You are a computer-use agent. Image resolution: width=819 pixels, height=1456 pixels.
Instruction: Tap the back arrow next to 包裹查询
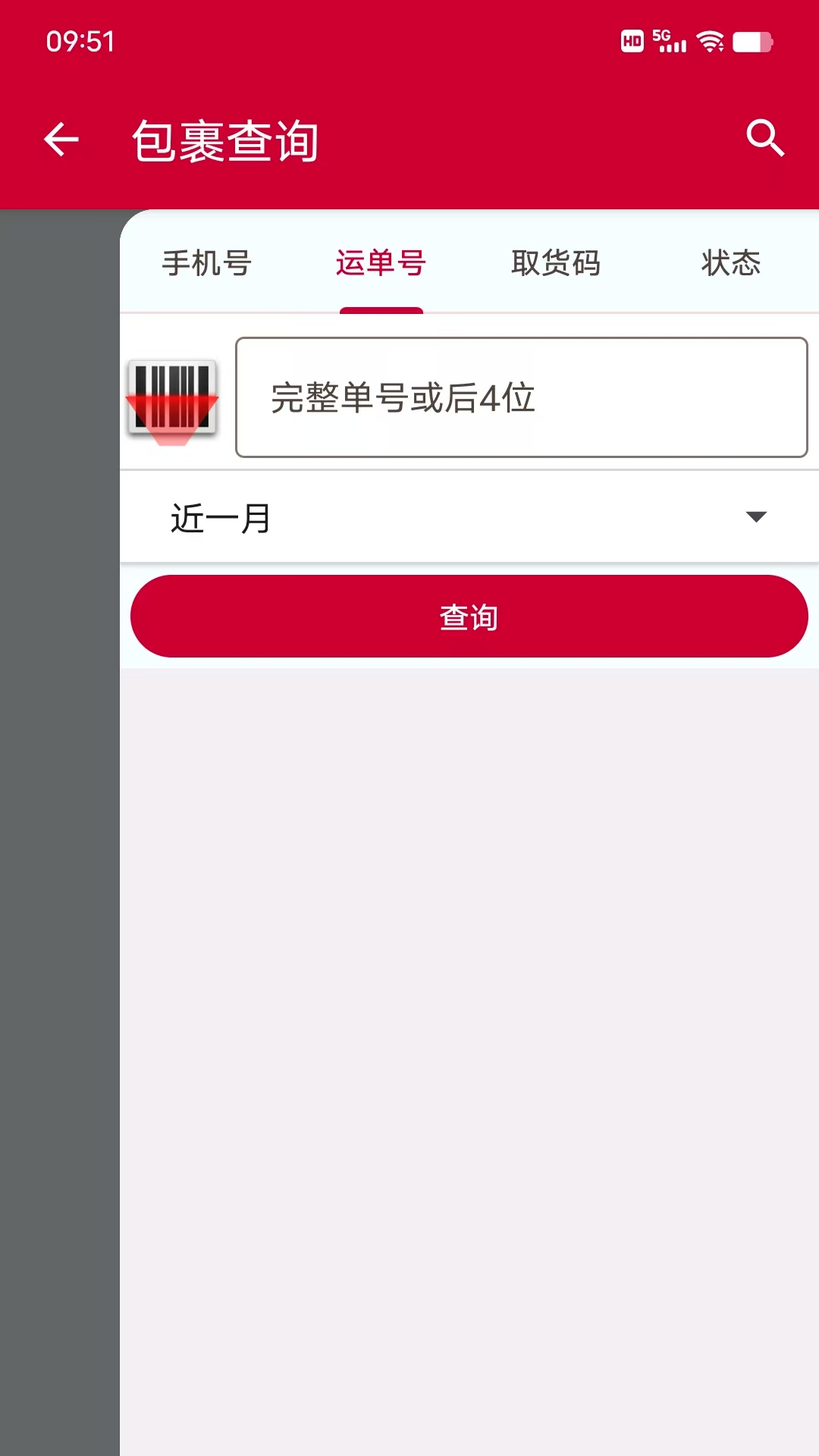click(61, 139)
